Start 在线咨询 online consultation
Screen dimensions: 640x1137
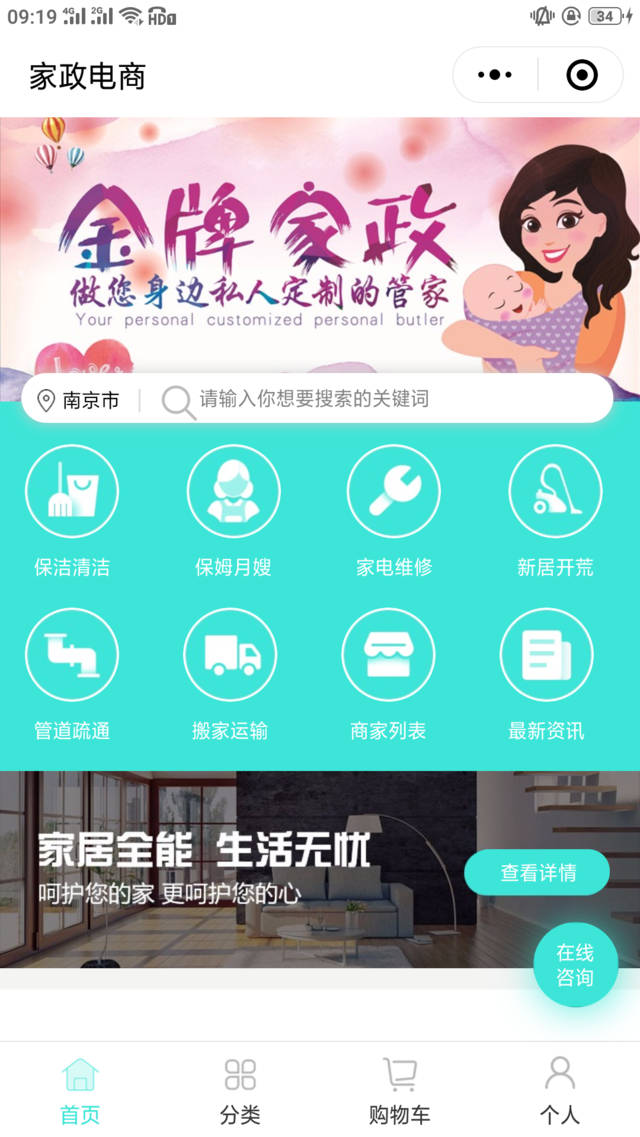coord(575,964)
